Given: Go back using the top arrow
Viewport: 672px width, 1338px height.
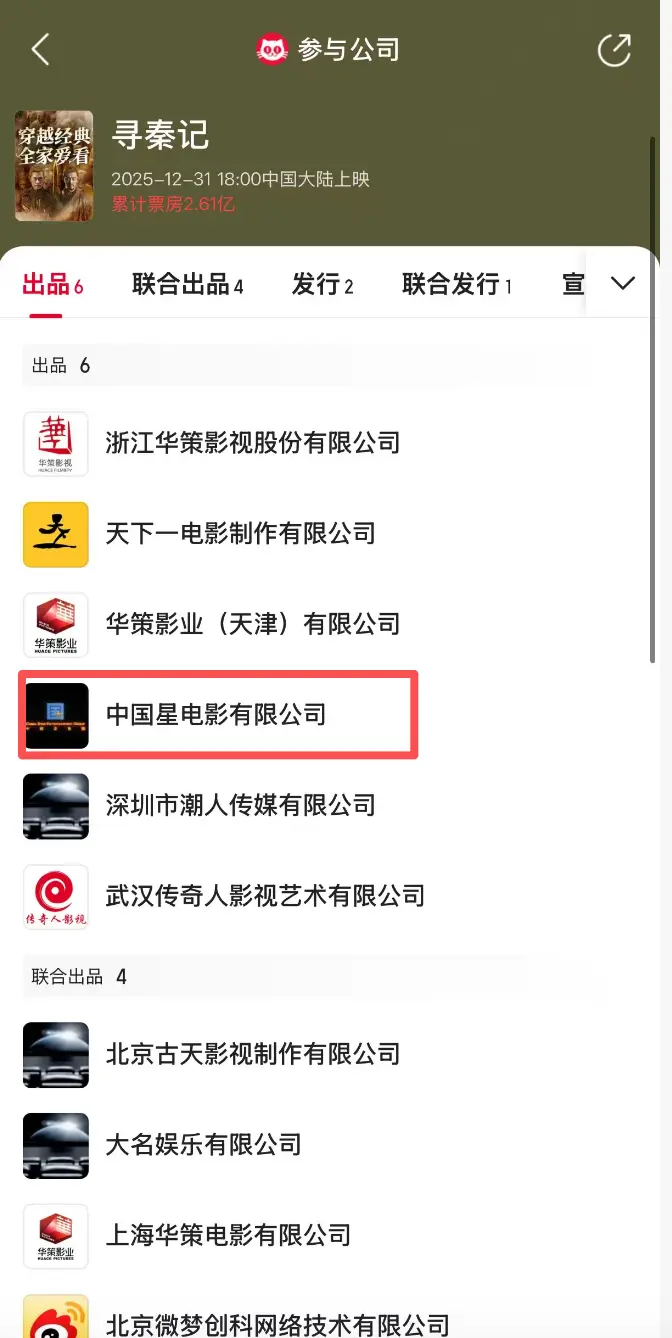Looking at the screenshot, I should pos(40,50).
